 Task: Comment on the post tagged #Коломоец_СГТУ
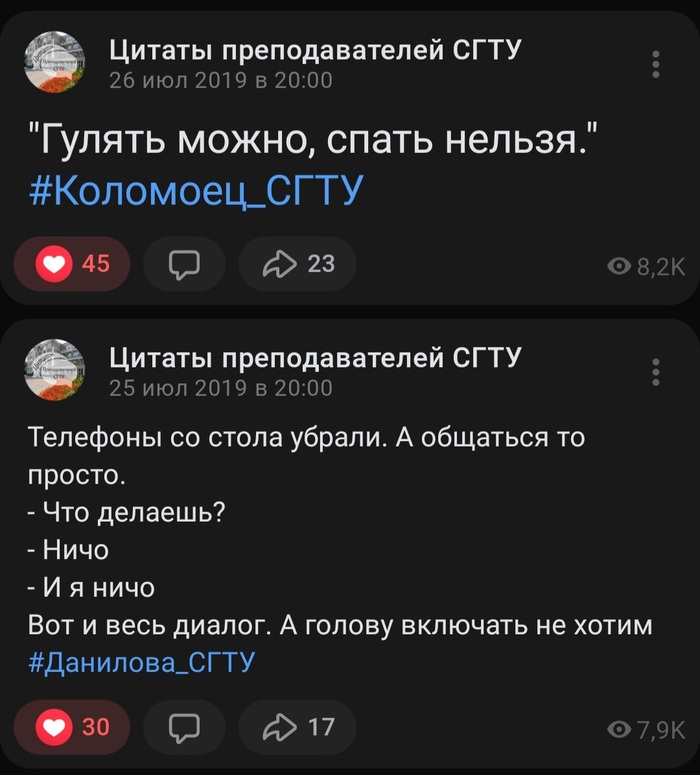coord(183,264)
